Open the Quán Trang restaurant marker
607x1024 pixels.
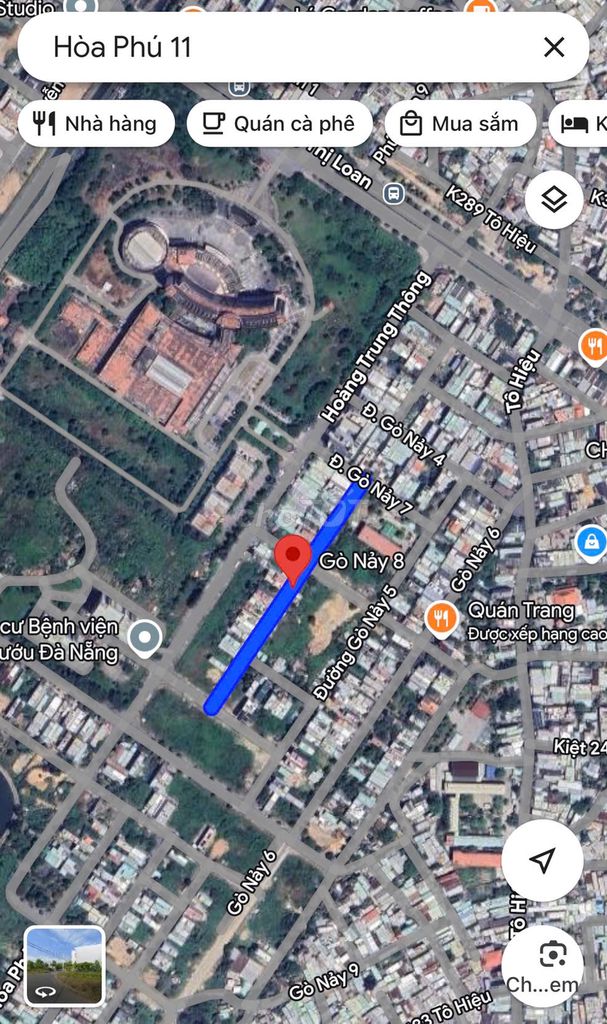pos(441,617)
